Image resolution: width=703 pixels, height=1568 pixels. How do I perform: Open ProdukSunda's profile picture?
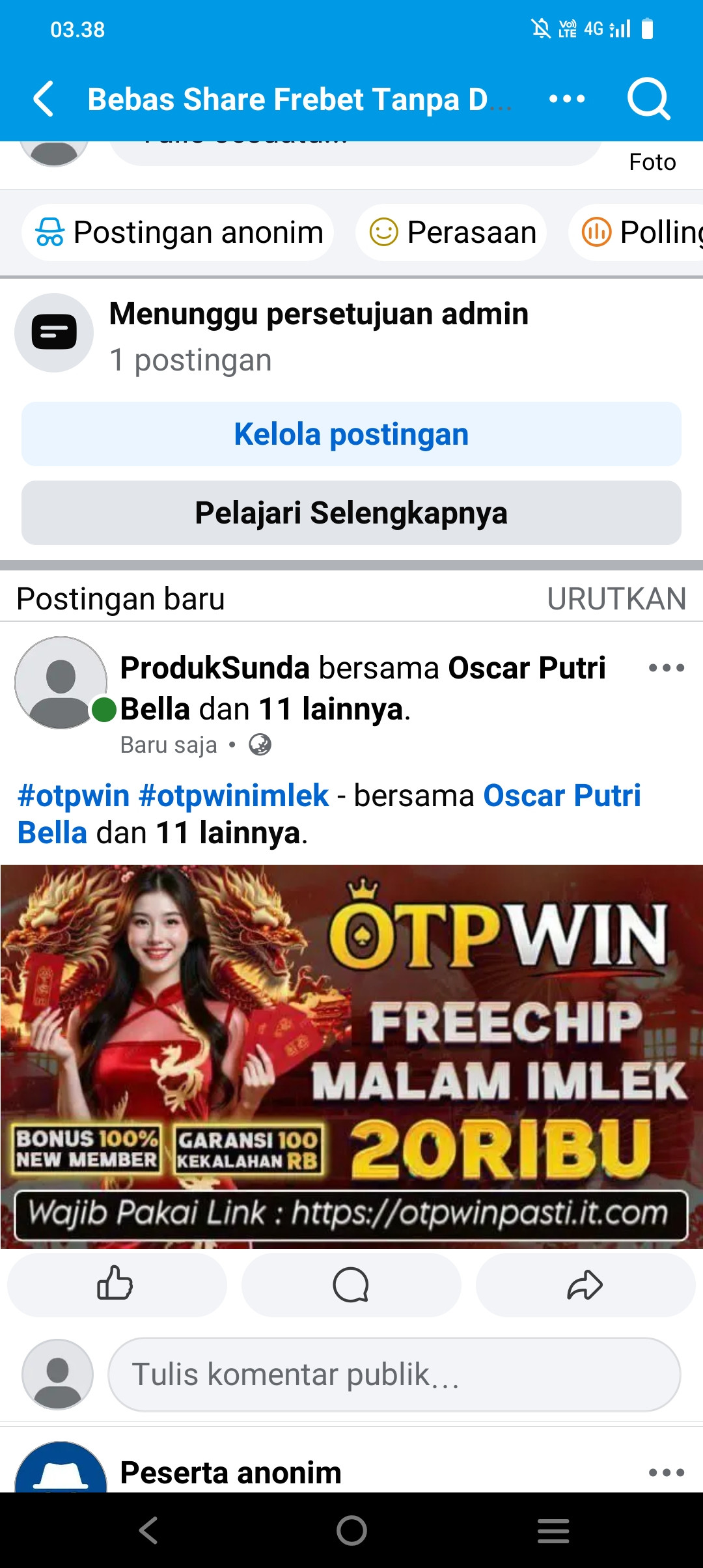[61, 682]
